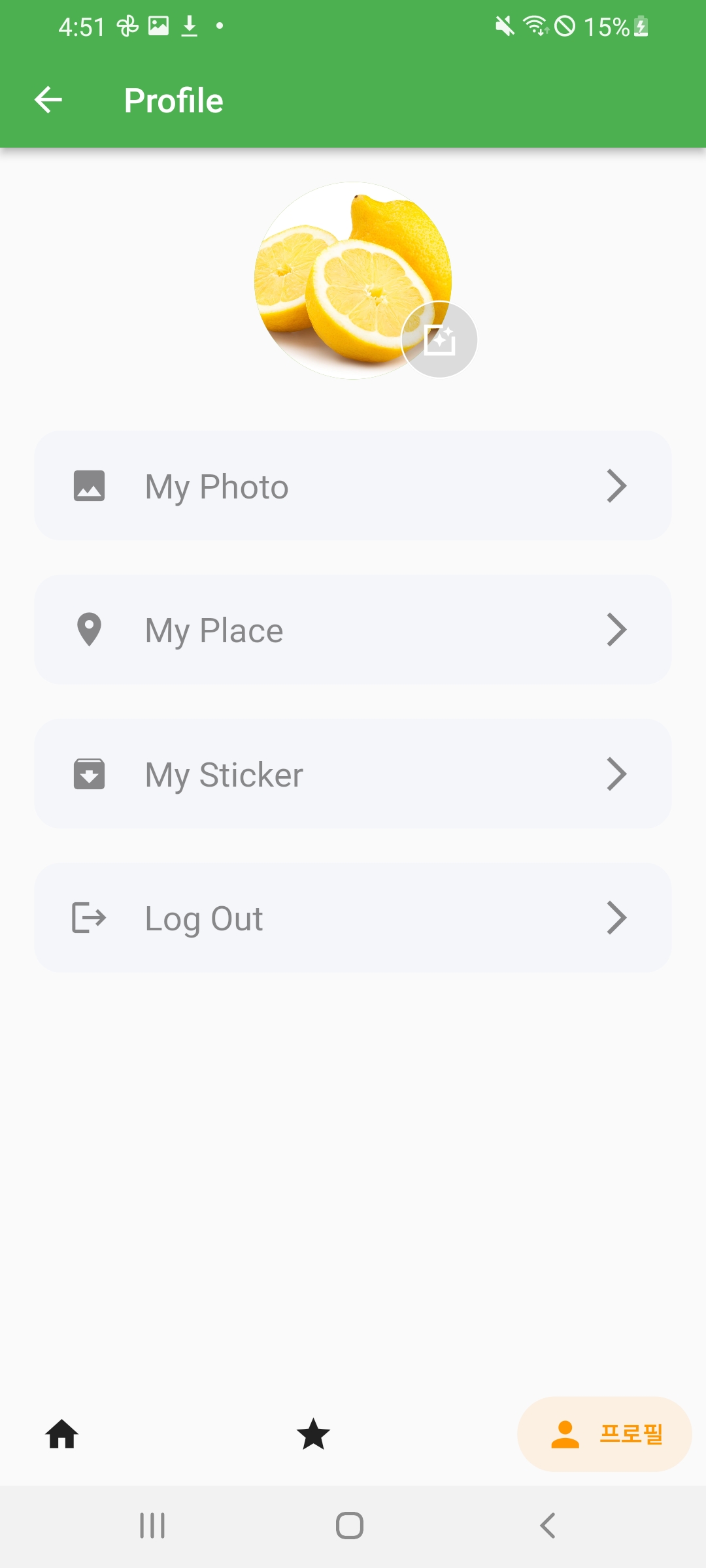The height and width of the screenshot is (1568, 706).
Task: Open My Sticker
Action: [353, 774]
